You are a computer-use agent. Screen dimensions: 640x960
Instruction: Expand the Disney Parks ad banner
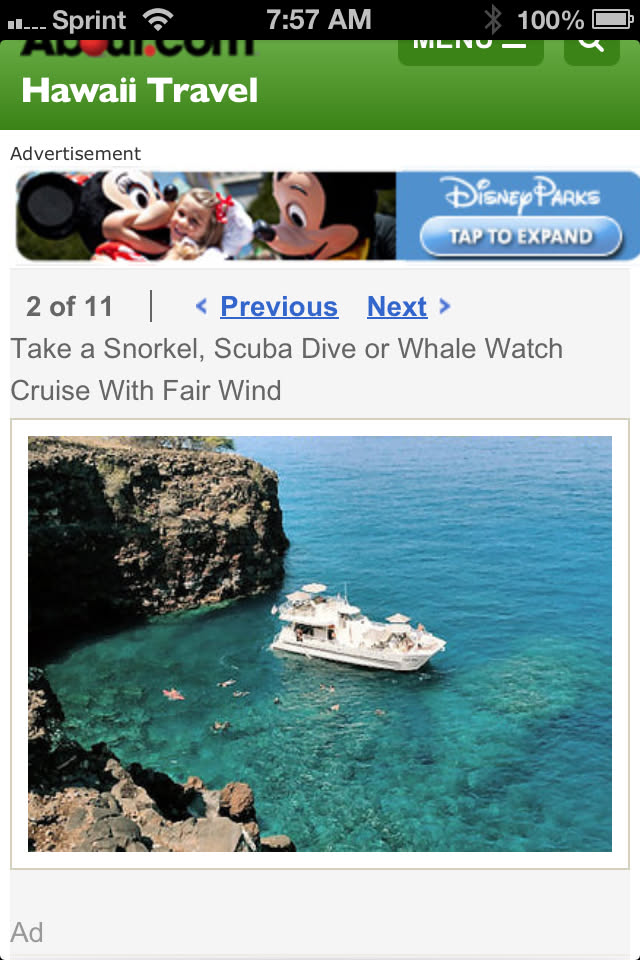pos(520,237)
